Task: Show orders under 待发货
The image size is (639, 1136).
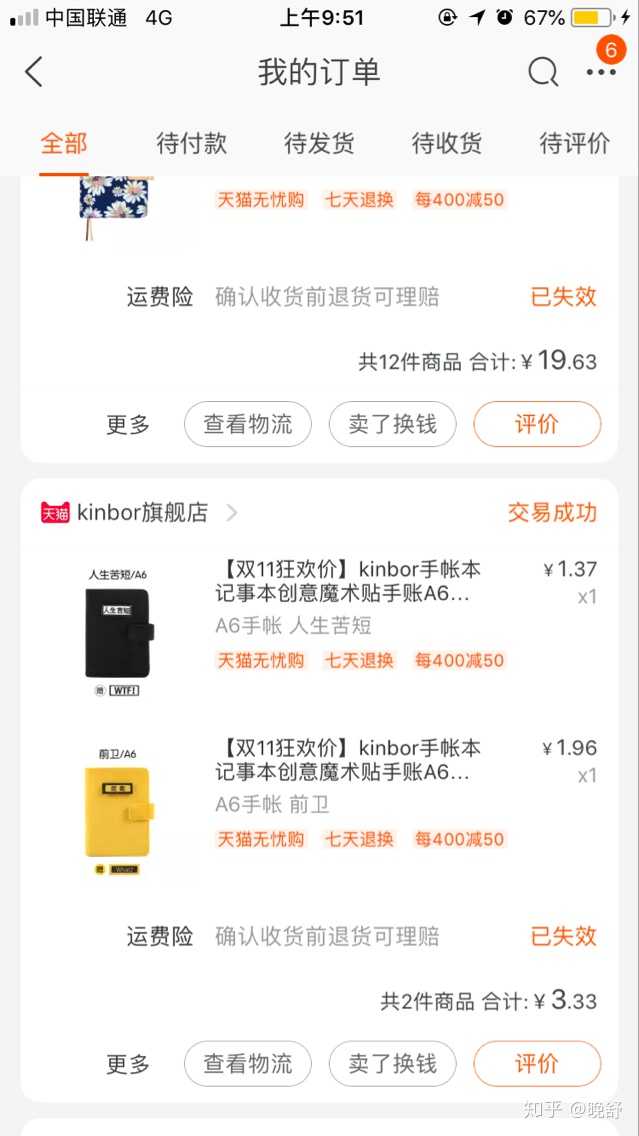Action: coord(319,143)
